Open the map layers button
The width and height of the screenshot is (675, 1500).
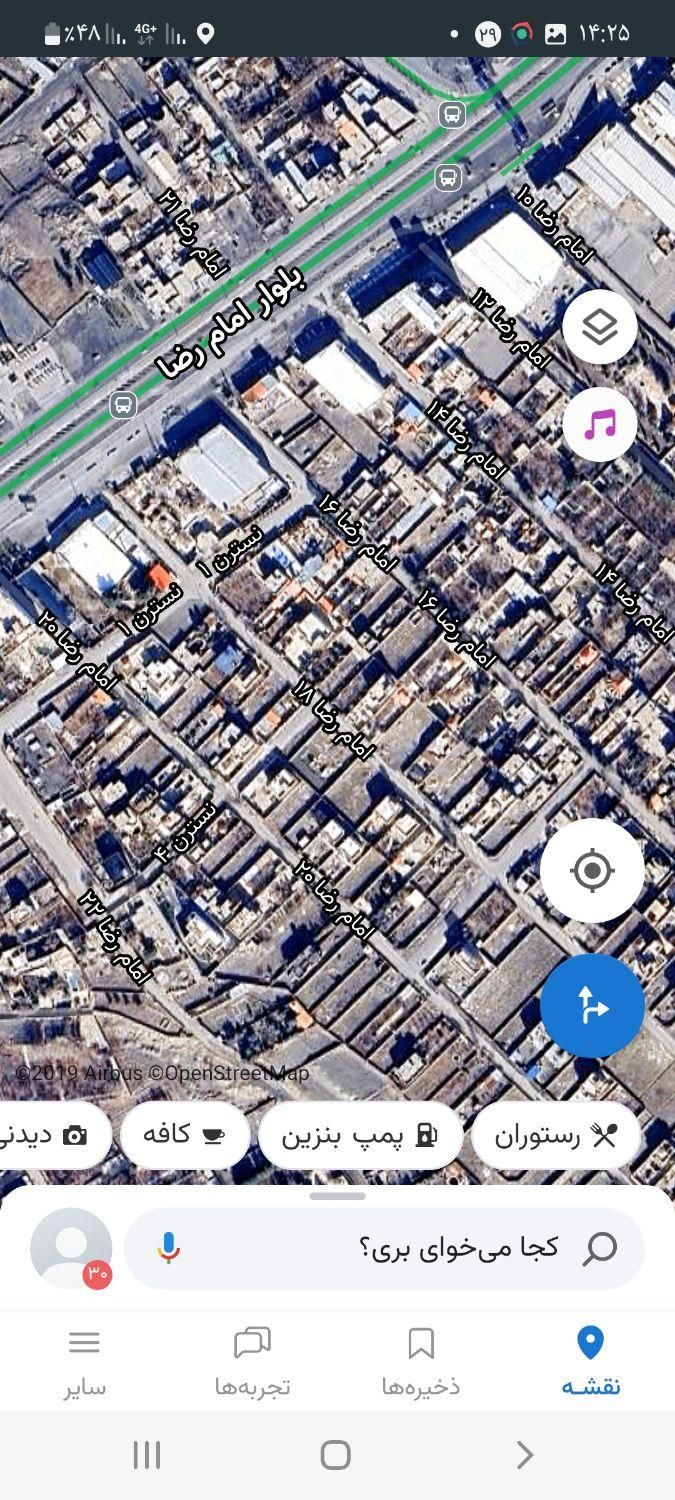coord(599,327)
